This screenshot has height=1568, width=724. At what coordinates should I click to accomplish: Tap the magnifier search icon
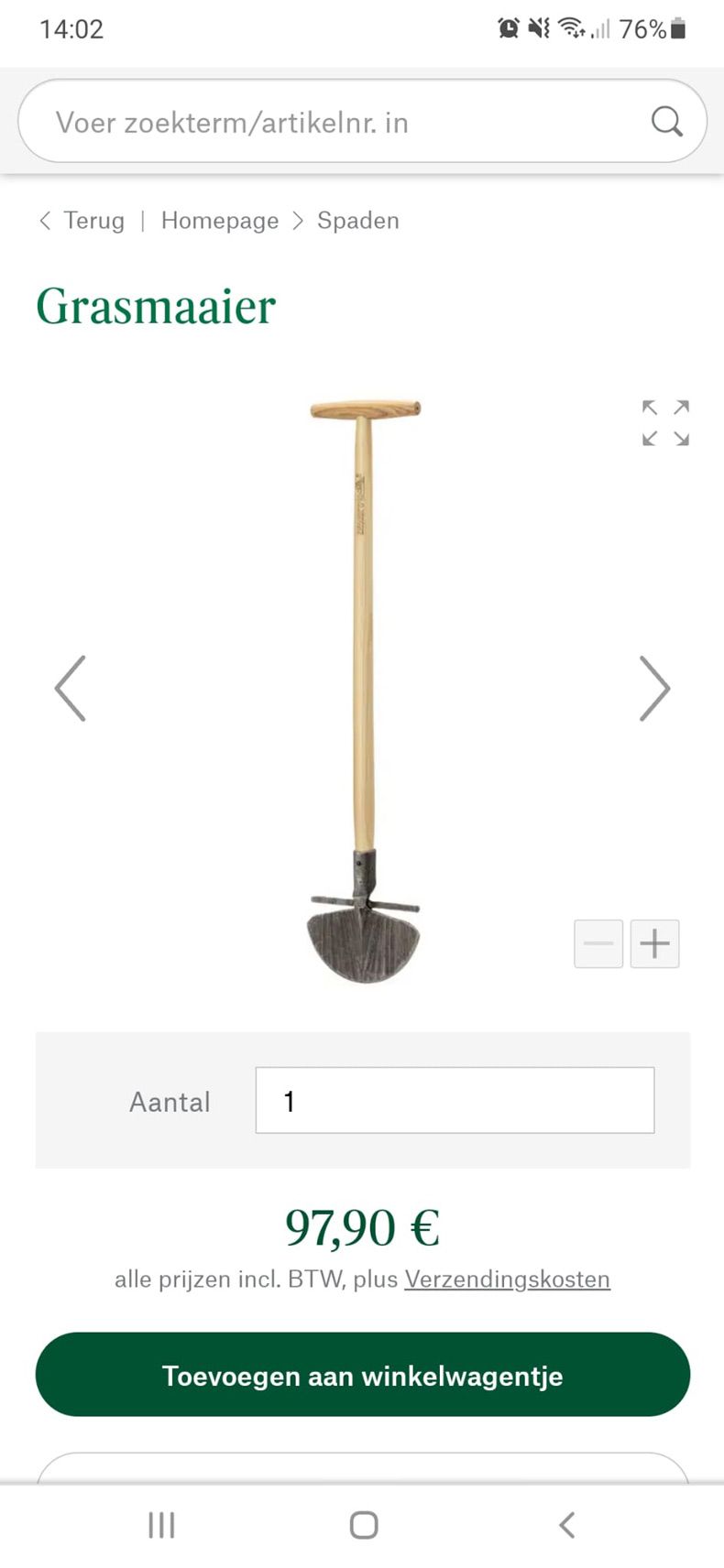click(666, 122)
